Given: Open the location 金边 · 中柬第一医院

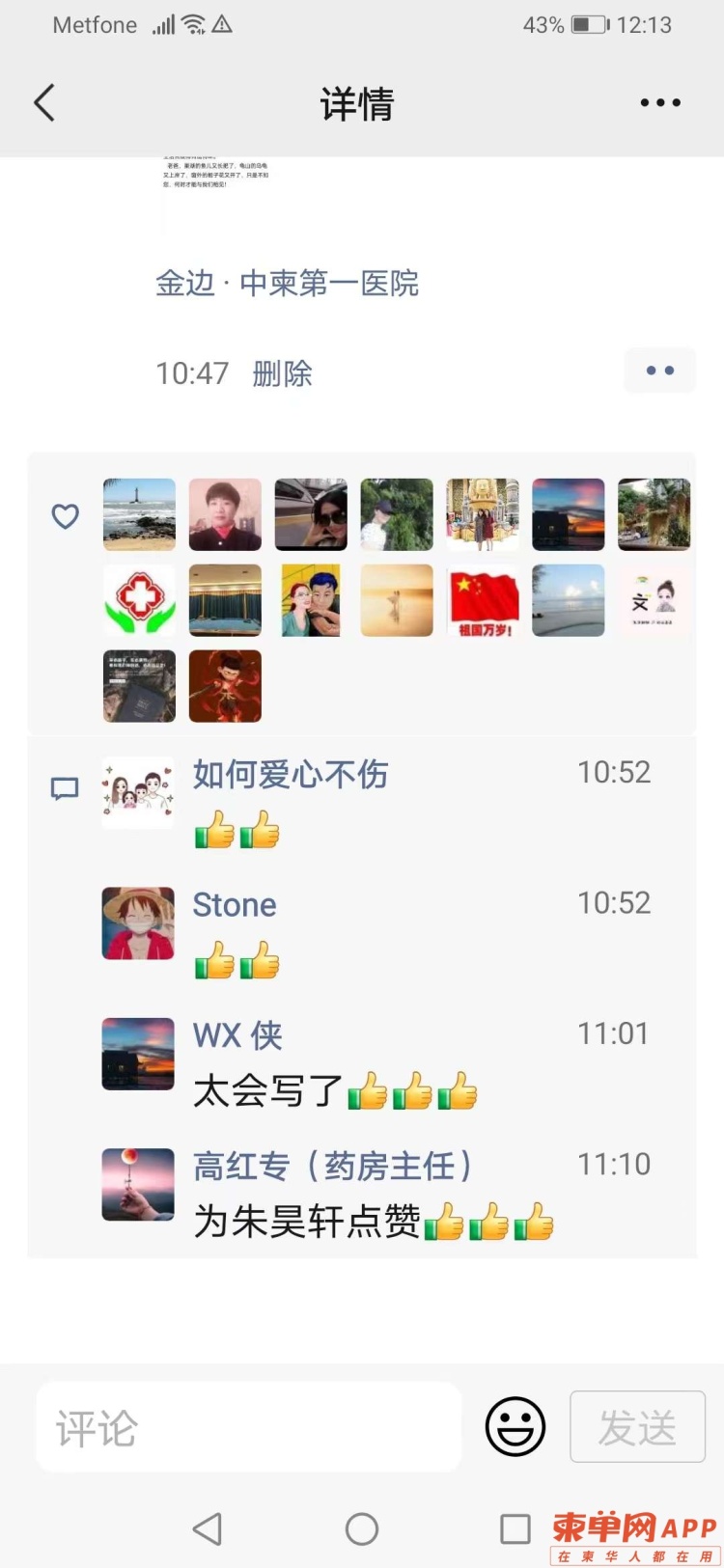Looking at the screenshot, I should tap(287, 283).
